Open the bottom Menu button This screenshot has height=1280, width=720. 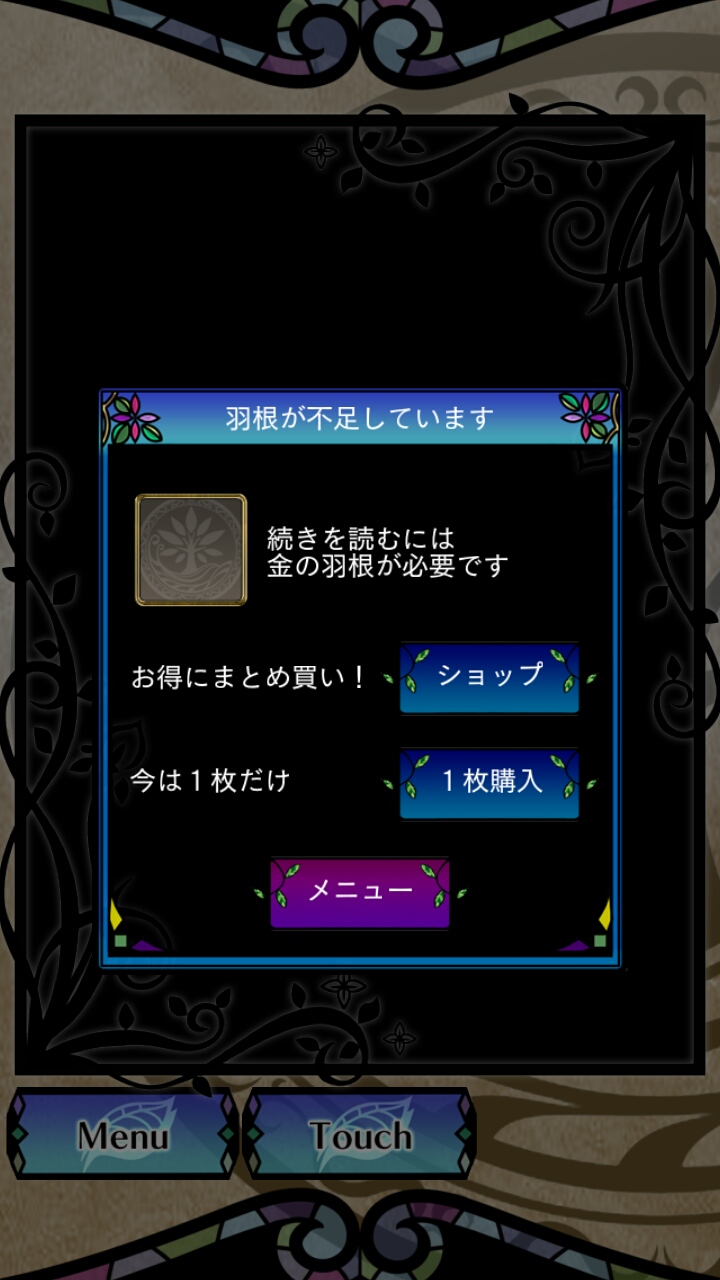(x=123, y=1135)
